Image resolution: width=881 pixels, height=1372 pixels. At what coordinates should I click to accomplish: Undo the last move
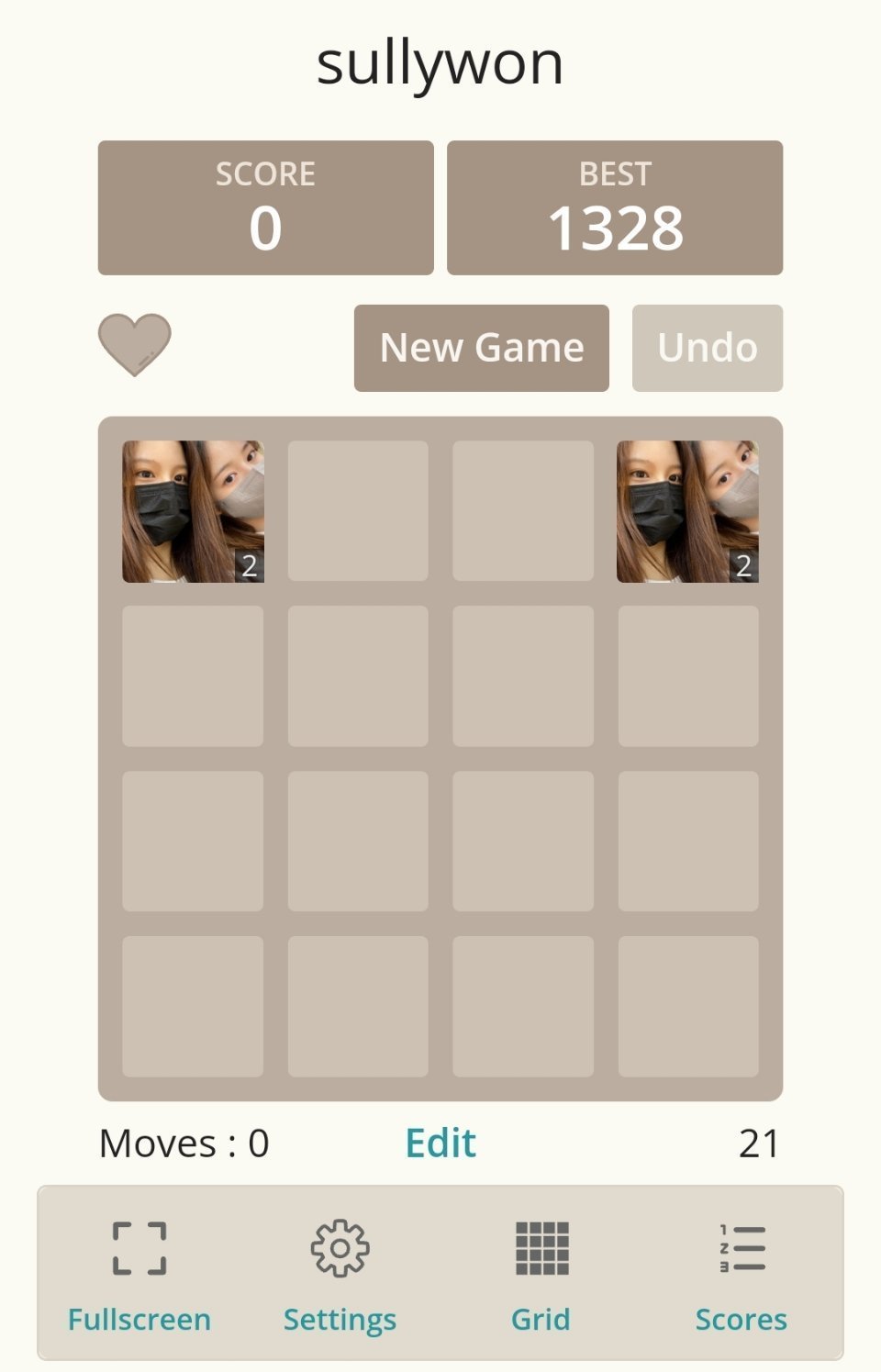pos(707,348)
